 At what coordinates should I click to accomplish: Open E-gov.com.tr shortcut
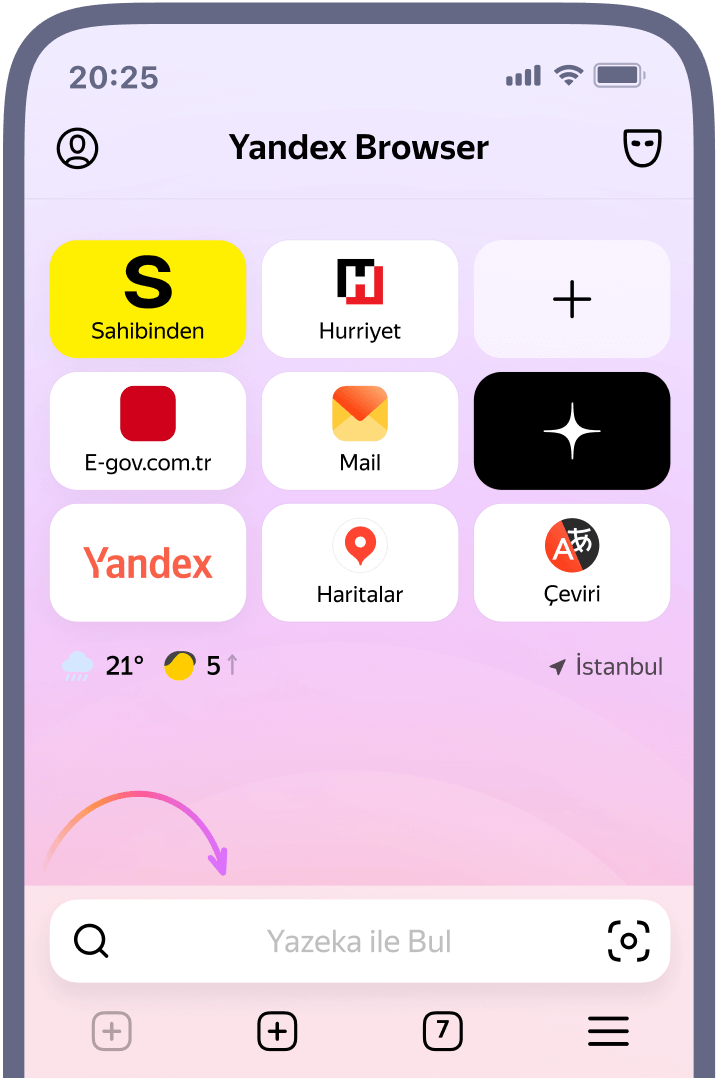click(148, 430)
